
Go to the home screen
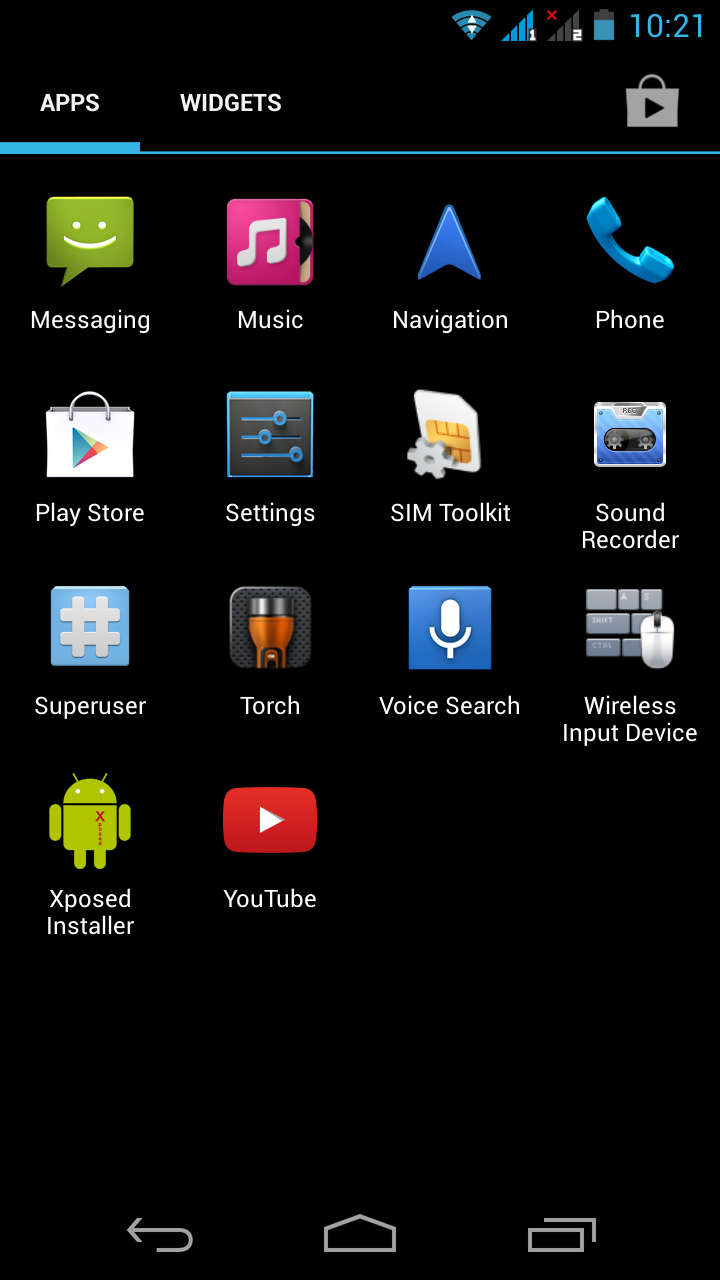coord(360,1234)
